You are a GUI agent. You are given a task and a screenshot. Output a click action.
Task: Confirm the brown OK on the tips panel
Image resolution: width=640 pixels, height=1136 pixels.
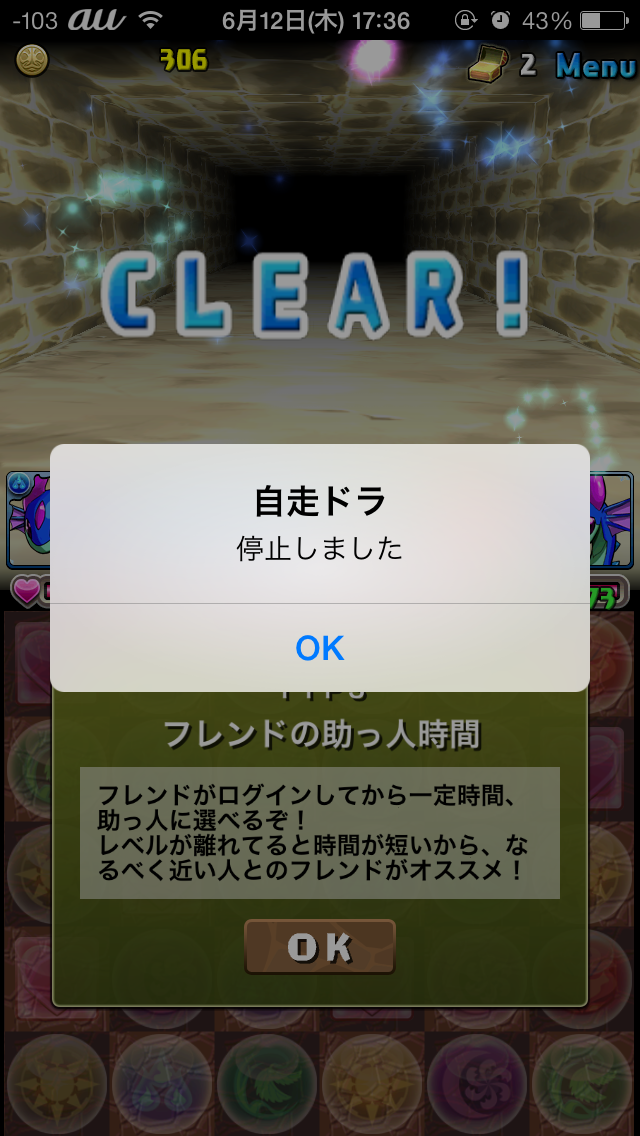click(x=320, y=946)
